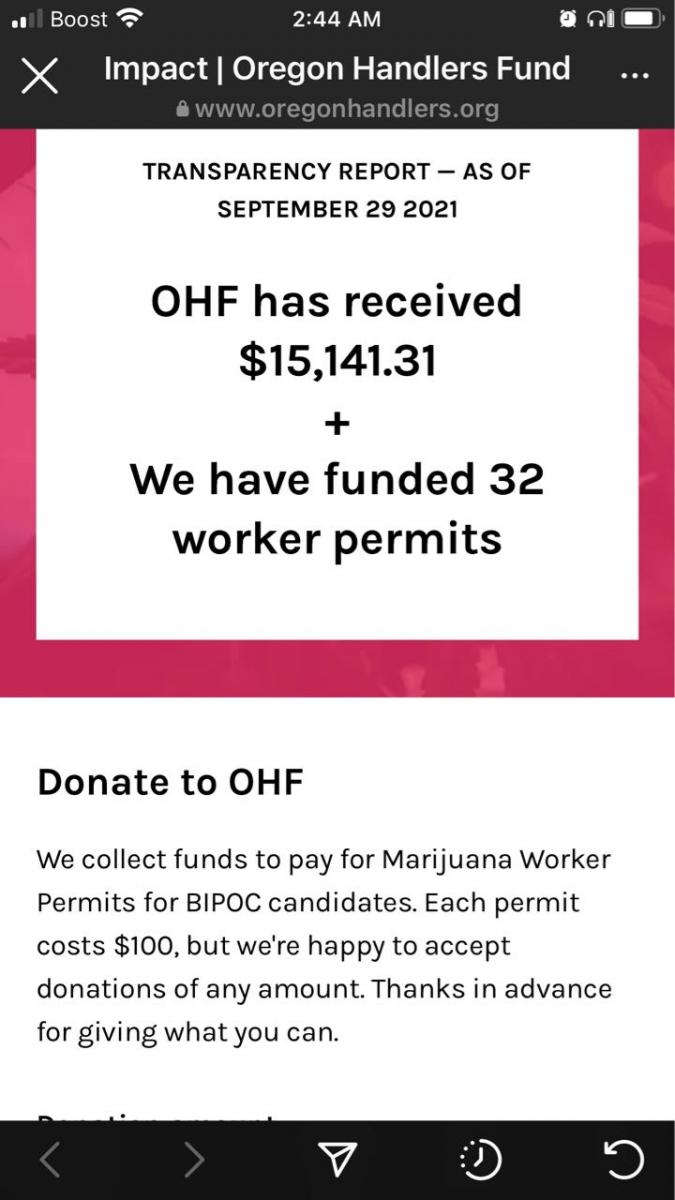Reload the Oregon Handlers Fund page
Viewport: 675px width, 1200px height.
(x=624, y=1159)
